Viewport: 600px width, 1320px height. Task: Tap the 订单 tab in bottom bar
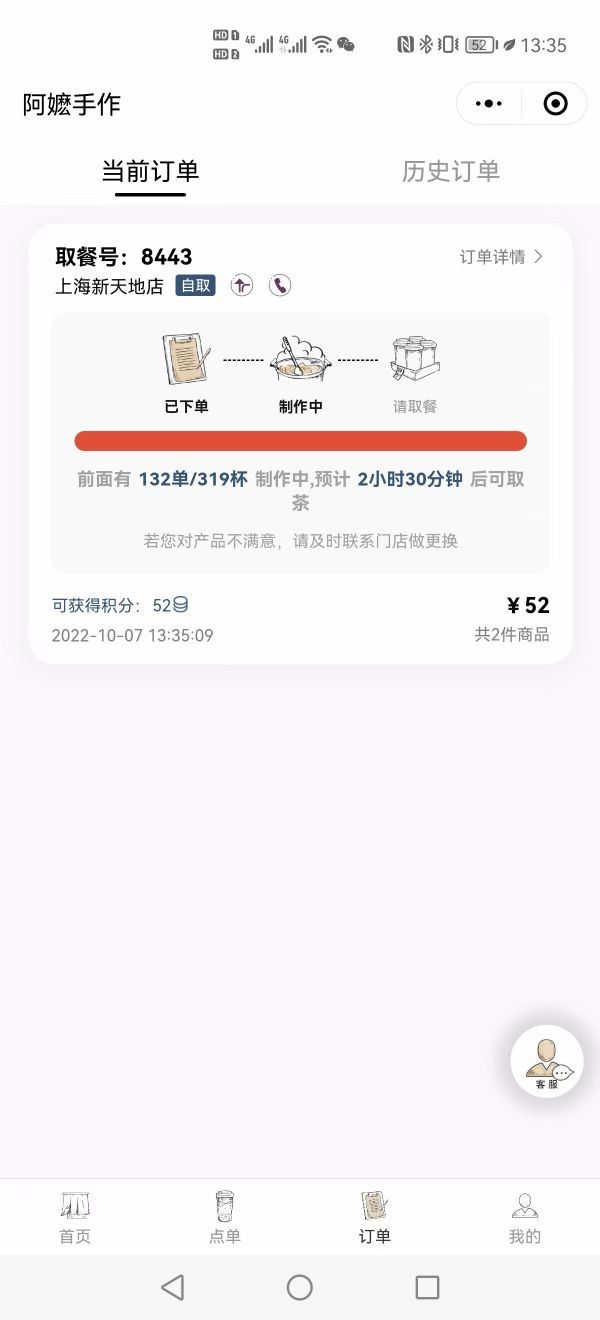click(375, 1217)
